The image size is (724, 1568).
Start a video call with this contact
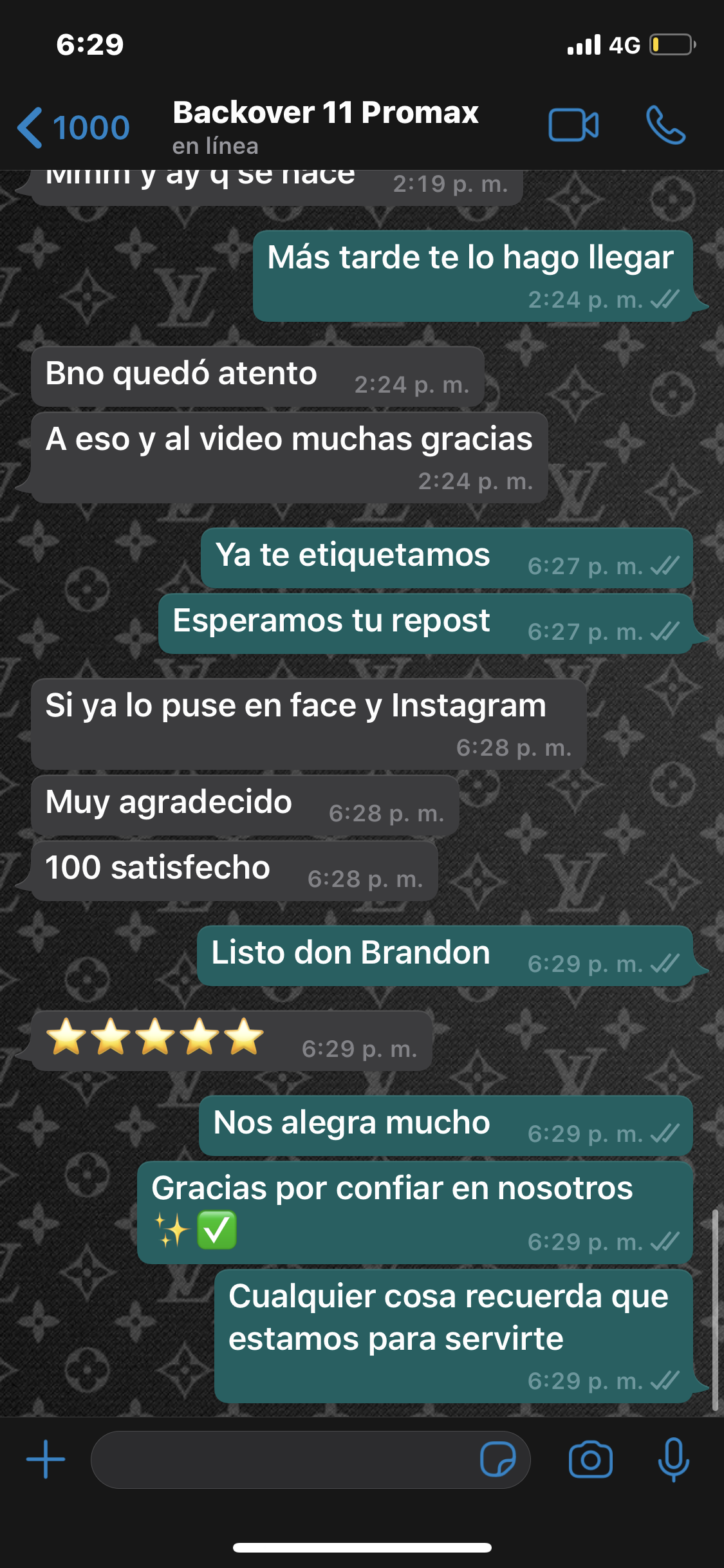(x=573, y=125)
